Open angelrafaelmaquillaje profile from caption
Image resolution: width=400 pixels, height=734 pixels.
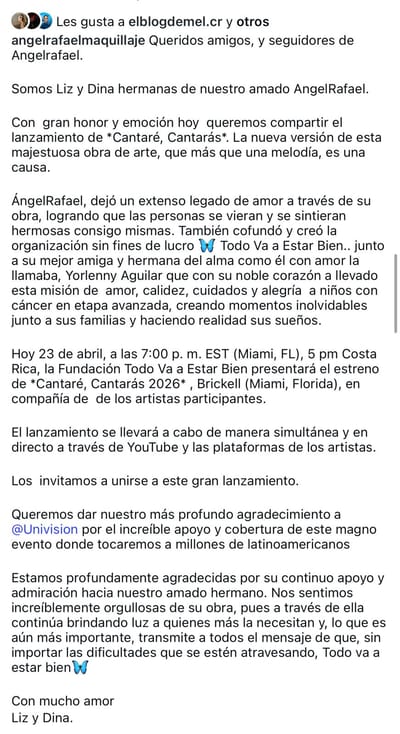pos(78,40)
